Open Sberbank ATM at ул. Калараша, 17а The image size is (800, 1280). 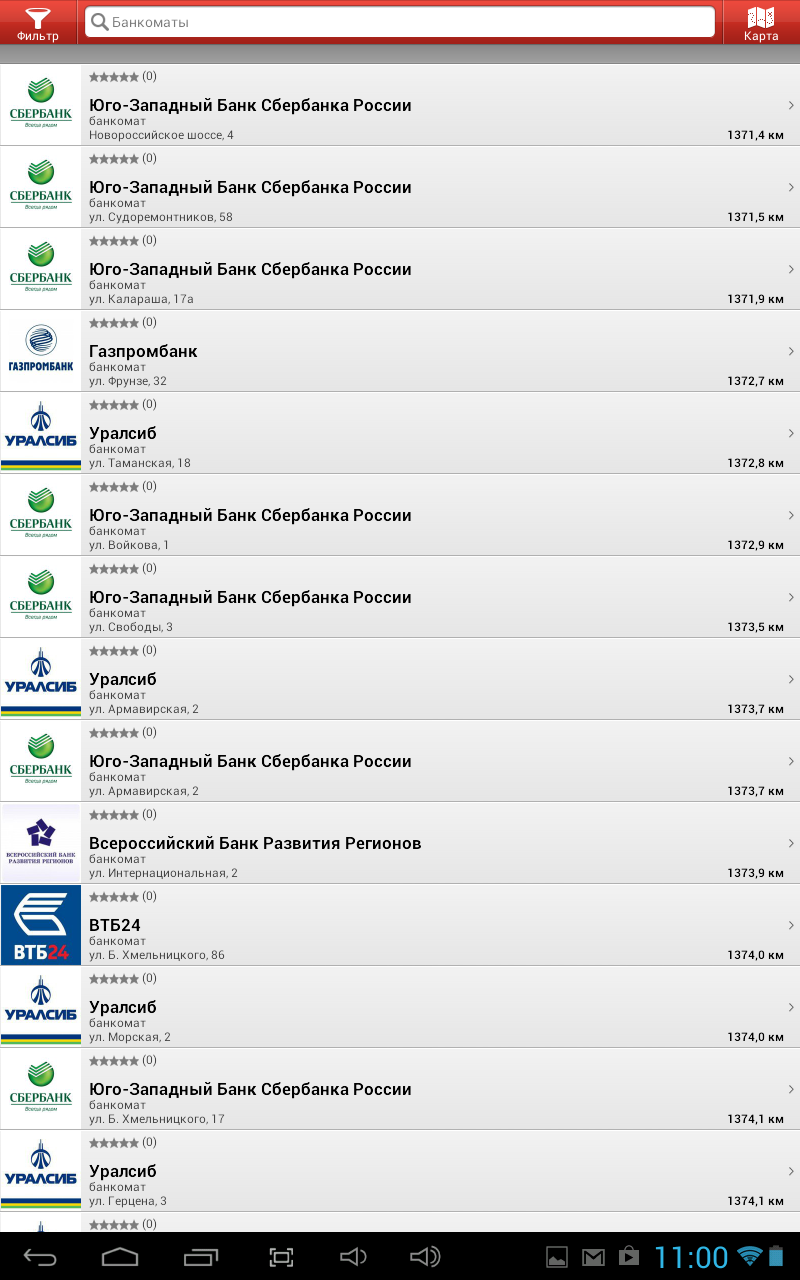400,269
